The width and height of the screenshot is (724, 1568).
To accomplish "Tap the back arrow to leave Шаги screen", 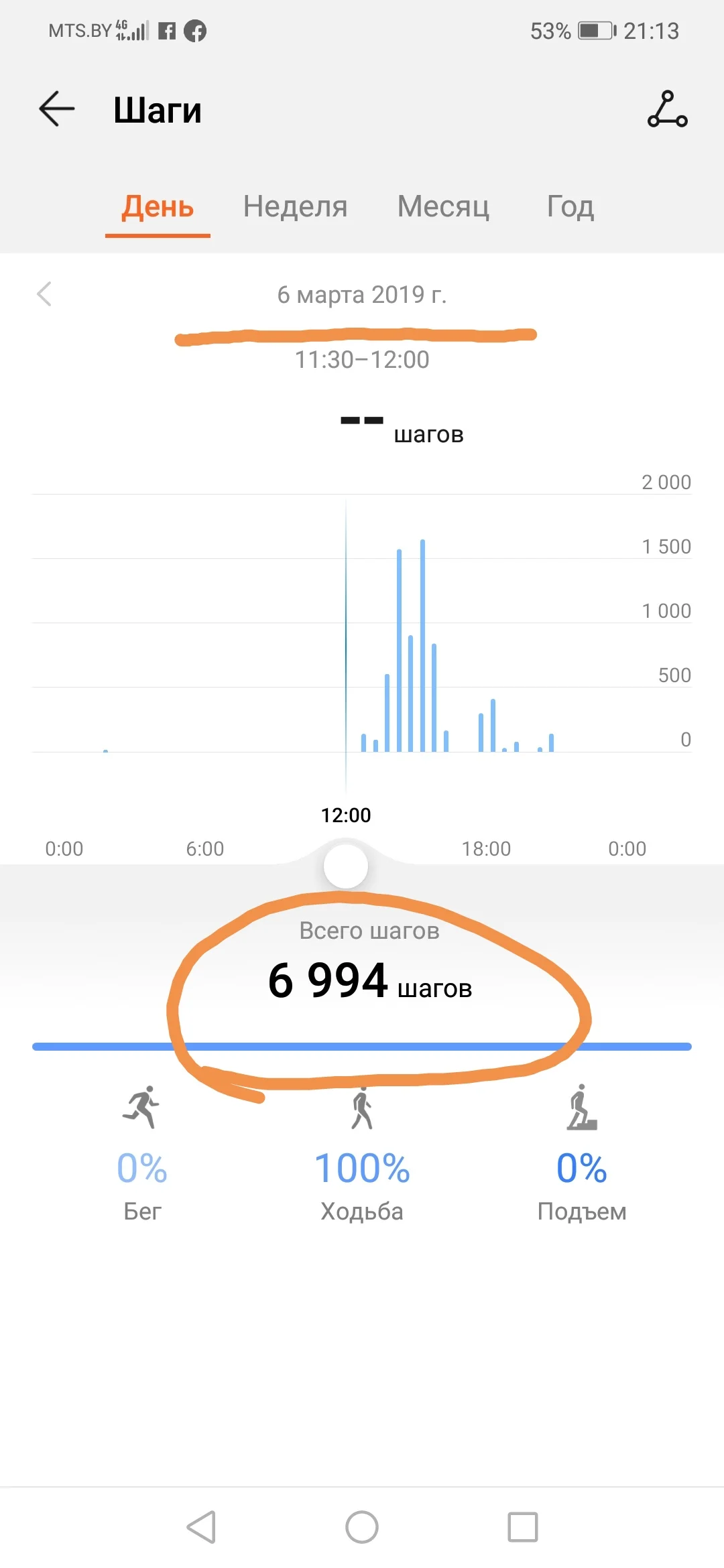I will (x=56, y=109).
